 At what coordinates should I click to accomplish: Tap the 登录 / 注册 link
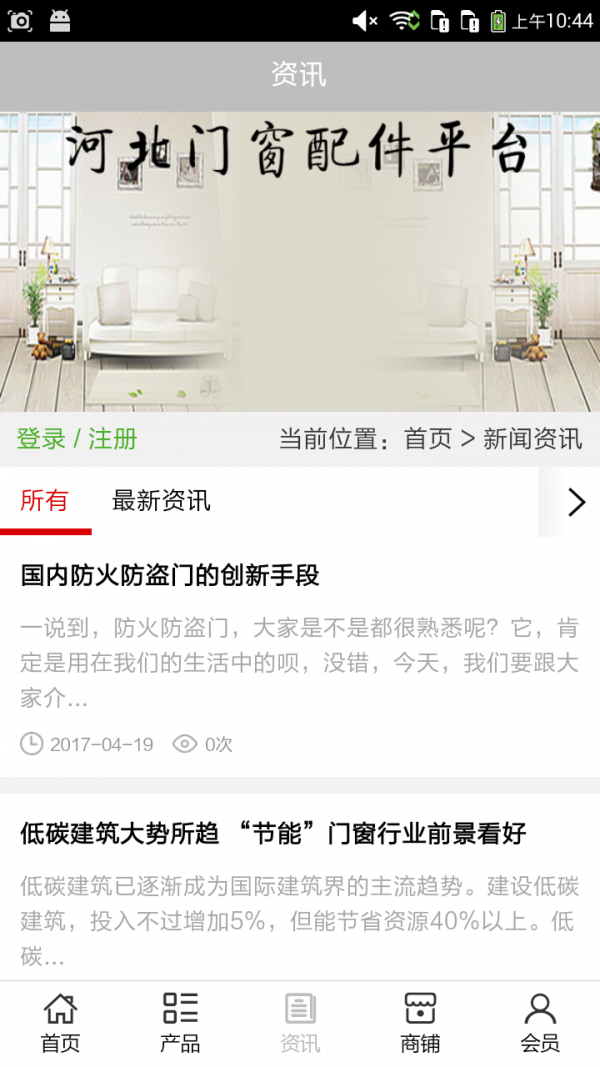tap(77, 439)
